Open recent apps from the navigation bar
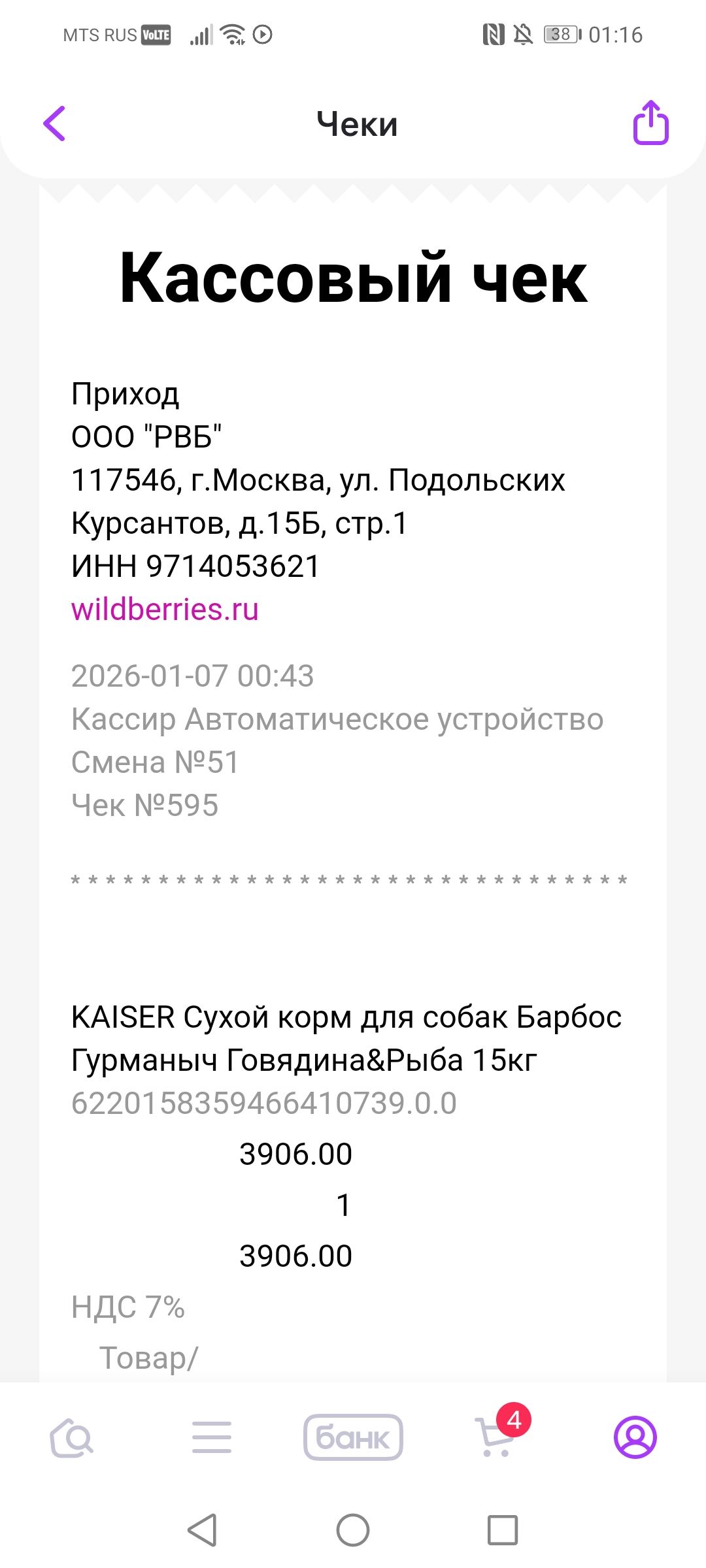 [503, 1530]
